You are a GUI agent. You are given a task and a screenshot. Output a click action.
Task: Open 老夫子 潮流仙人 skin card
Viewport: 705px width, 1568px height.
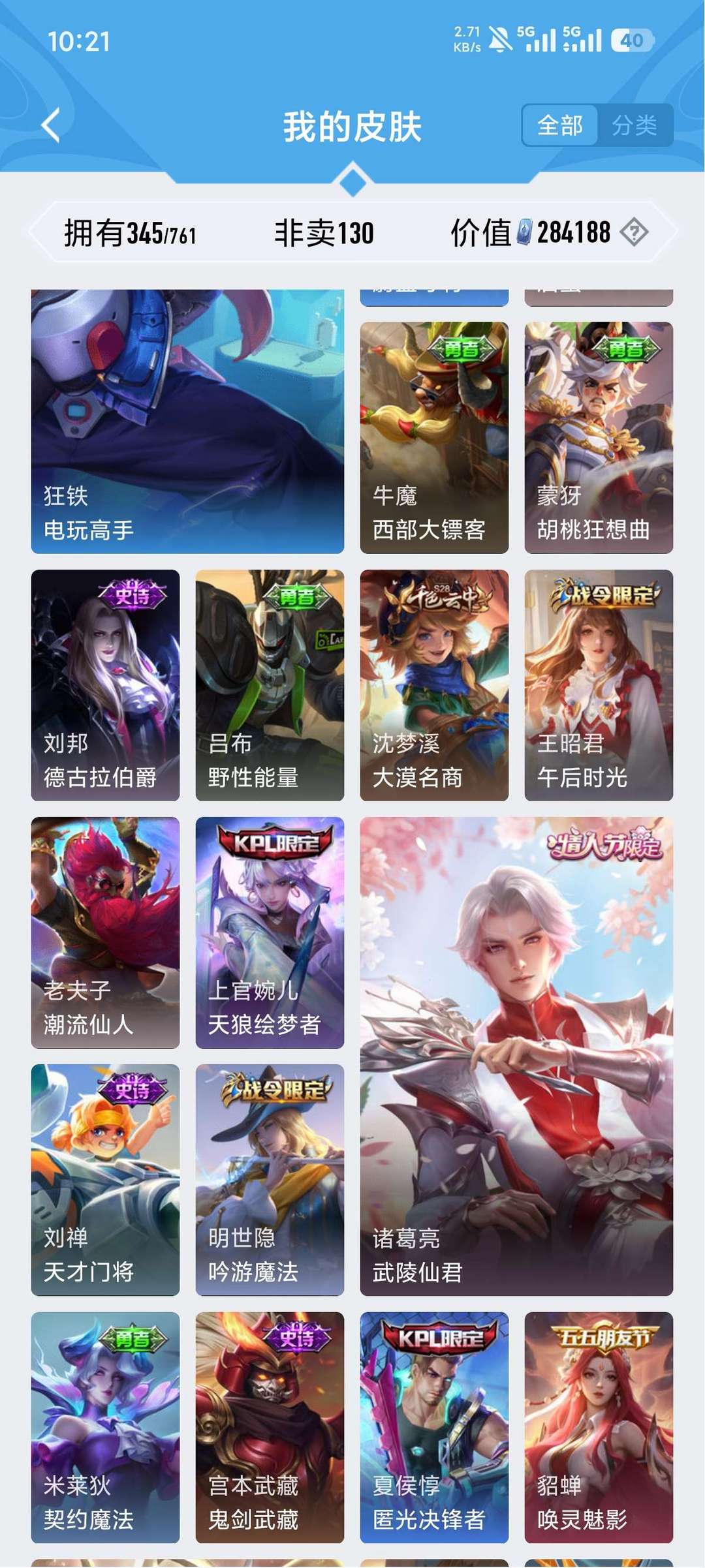[105, 932]
